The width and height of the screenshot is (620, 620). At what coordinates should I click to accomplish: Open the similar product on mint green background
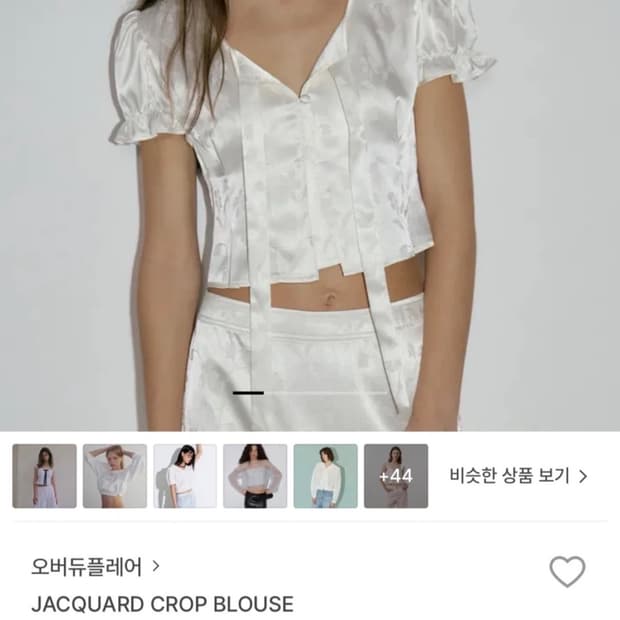point(325,476)
